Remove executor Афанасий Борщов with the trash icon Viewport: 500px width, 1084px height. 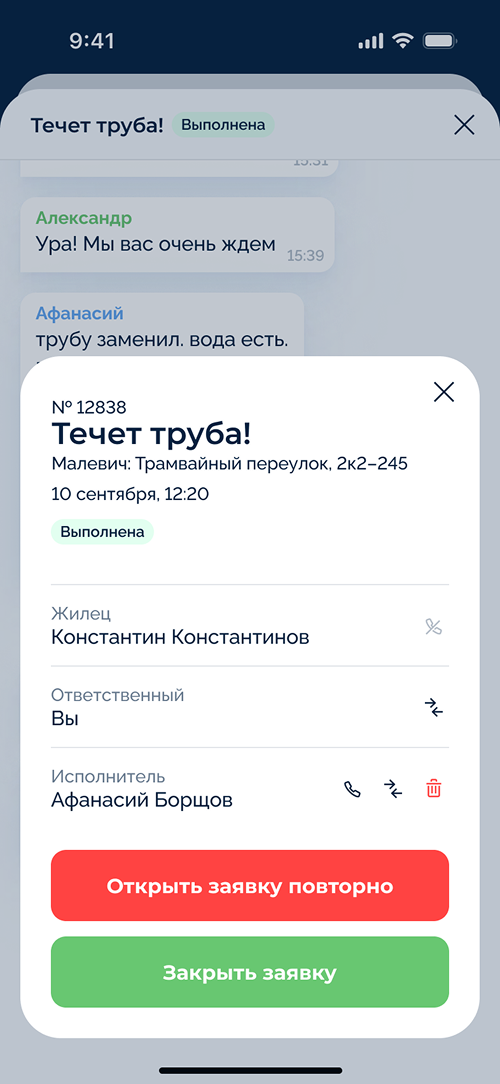(x=434, y=789)
